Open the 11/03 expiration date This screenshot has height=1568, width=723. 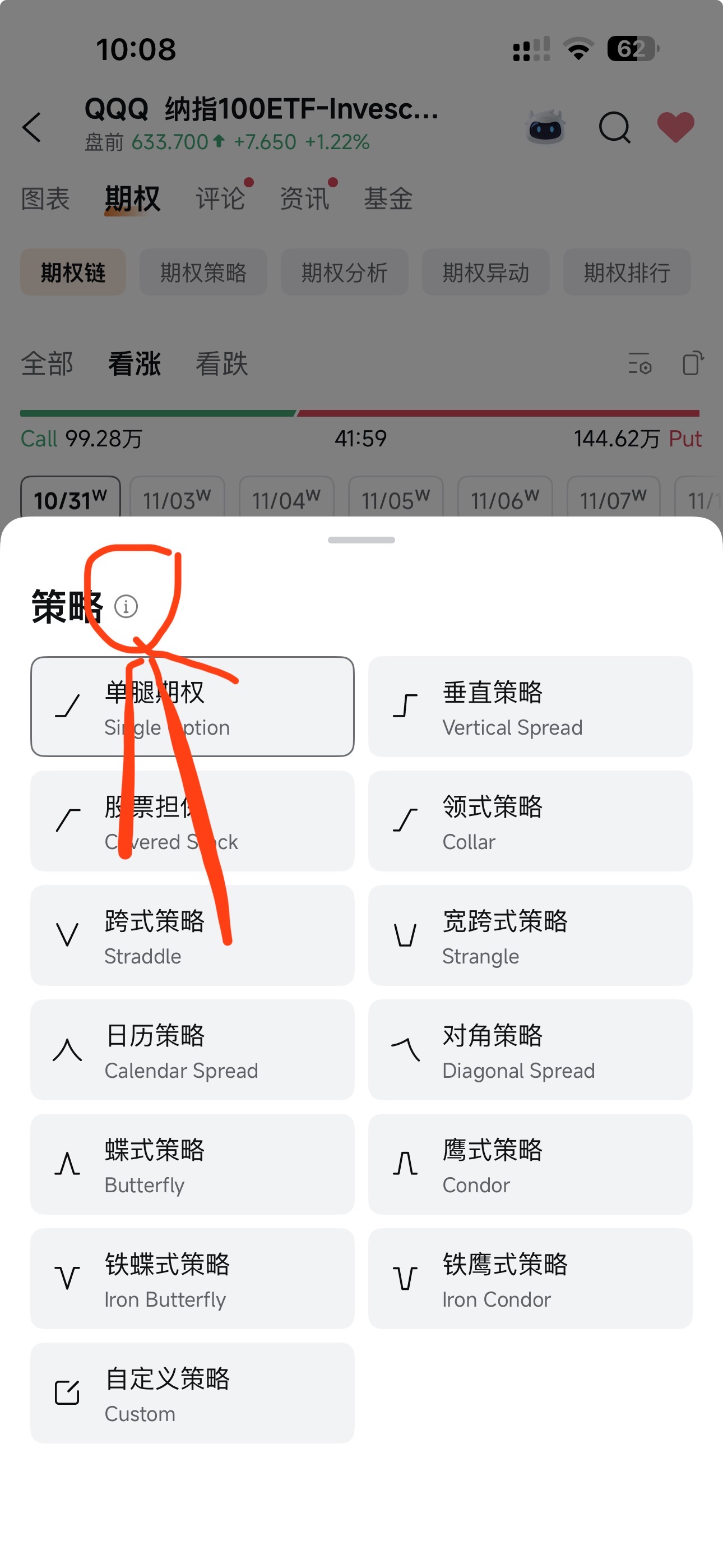pos(177,497)
